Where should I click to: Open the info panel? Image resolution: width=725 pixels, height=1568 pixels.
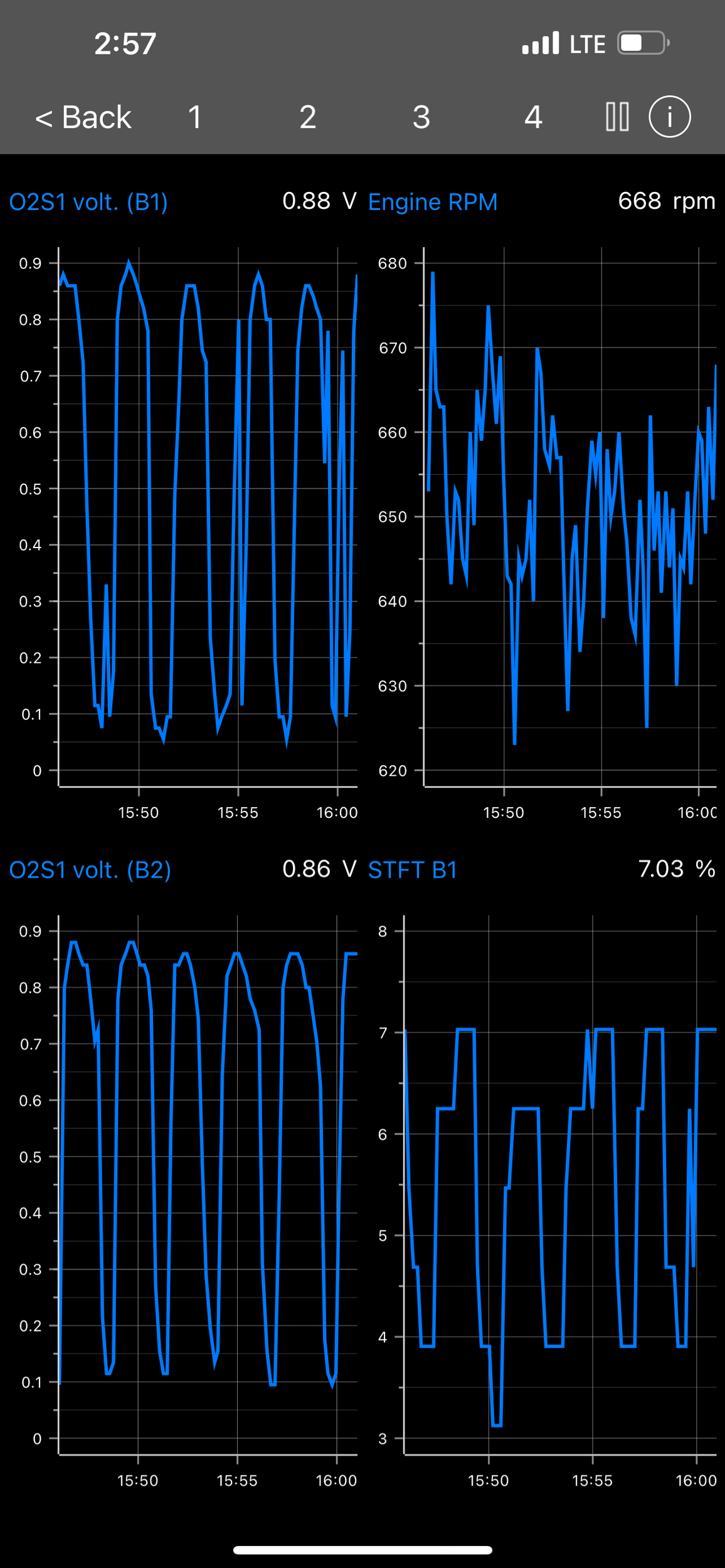(x=670, y=117)
